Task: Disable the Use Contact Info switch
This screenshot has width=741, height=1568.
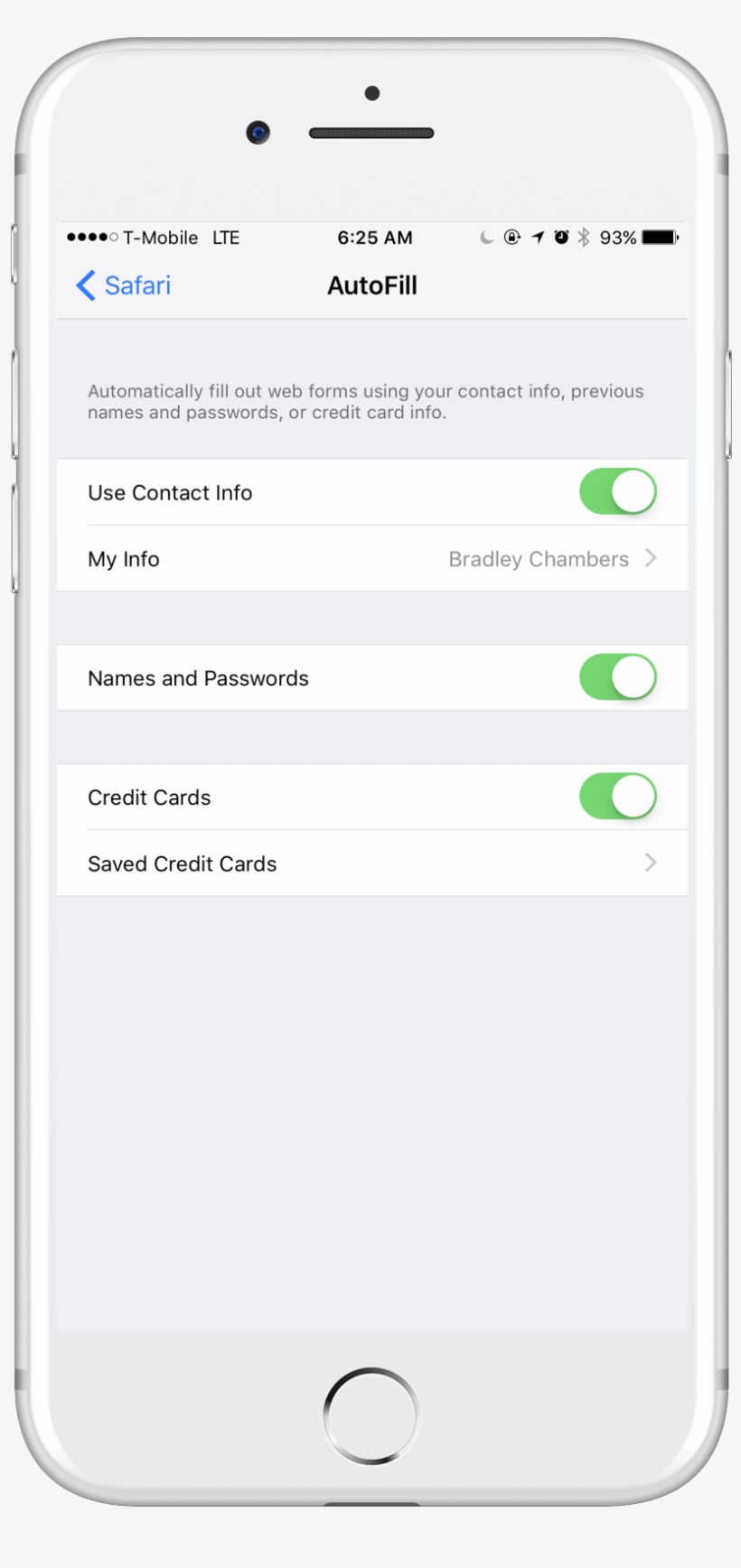Action: (x=618, y=492)
